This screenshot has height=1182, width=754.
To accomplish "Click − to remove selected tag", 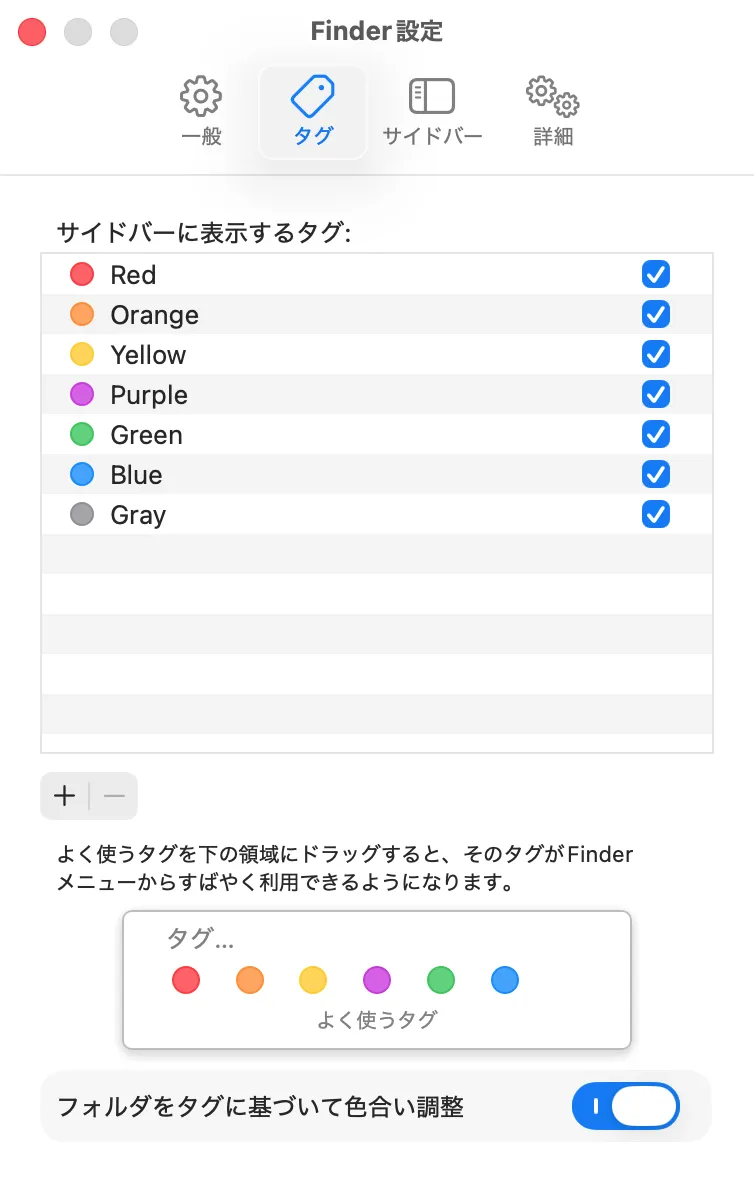I will [x=113, y=796].
